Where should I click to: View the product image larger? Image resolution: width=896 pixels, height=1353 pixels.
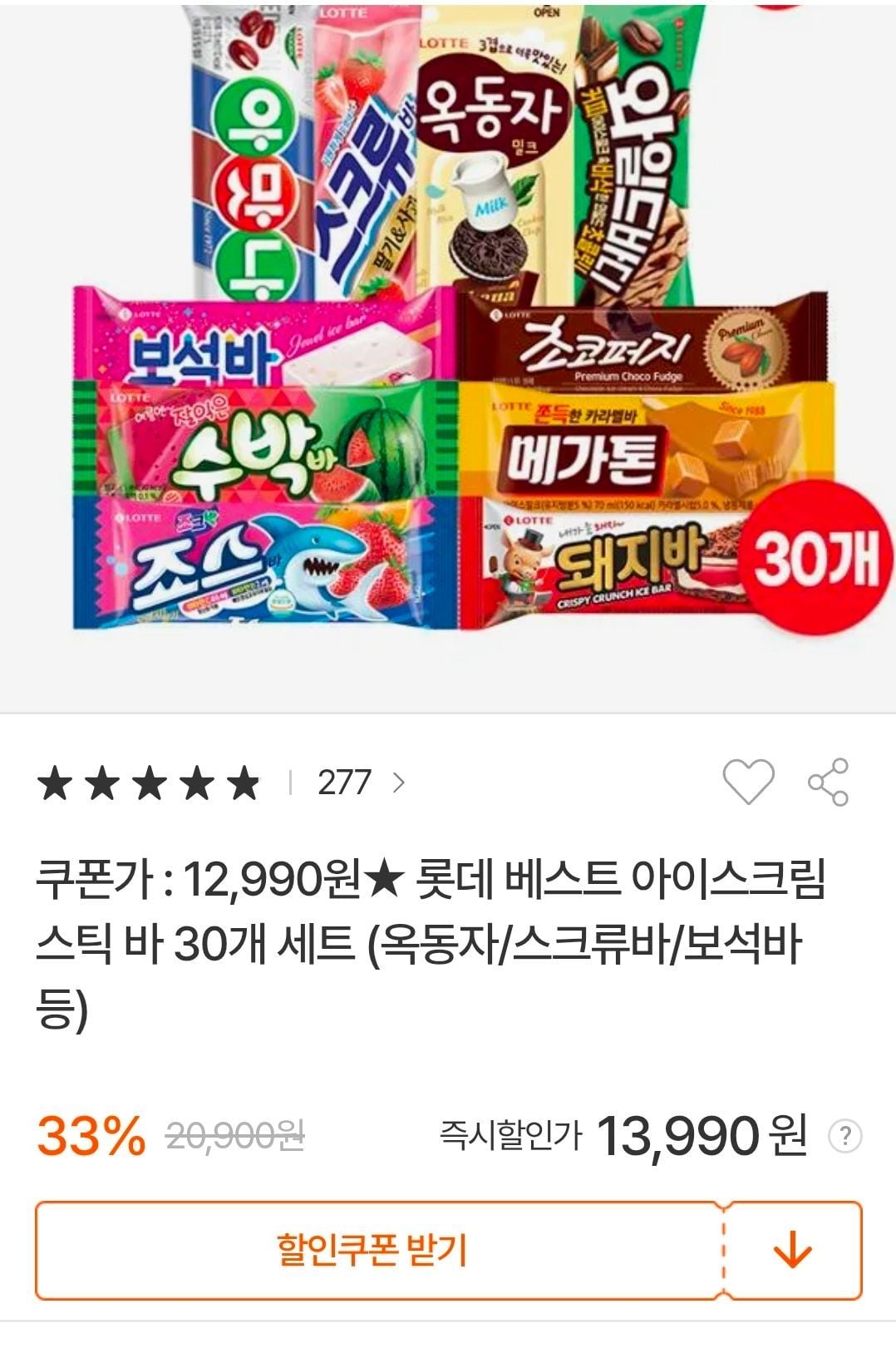click(x=449, y=333)
